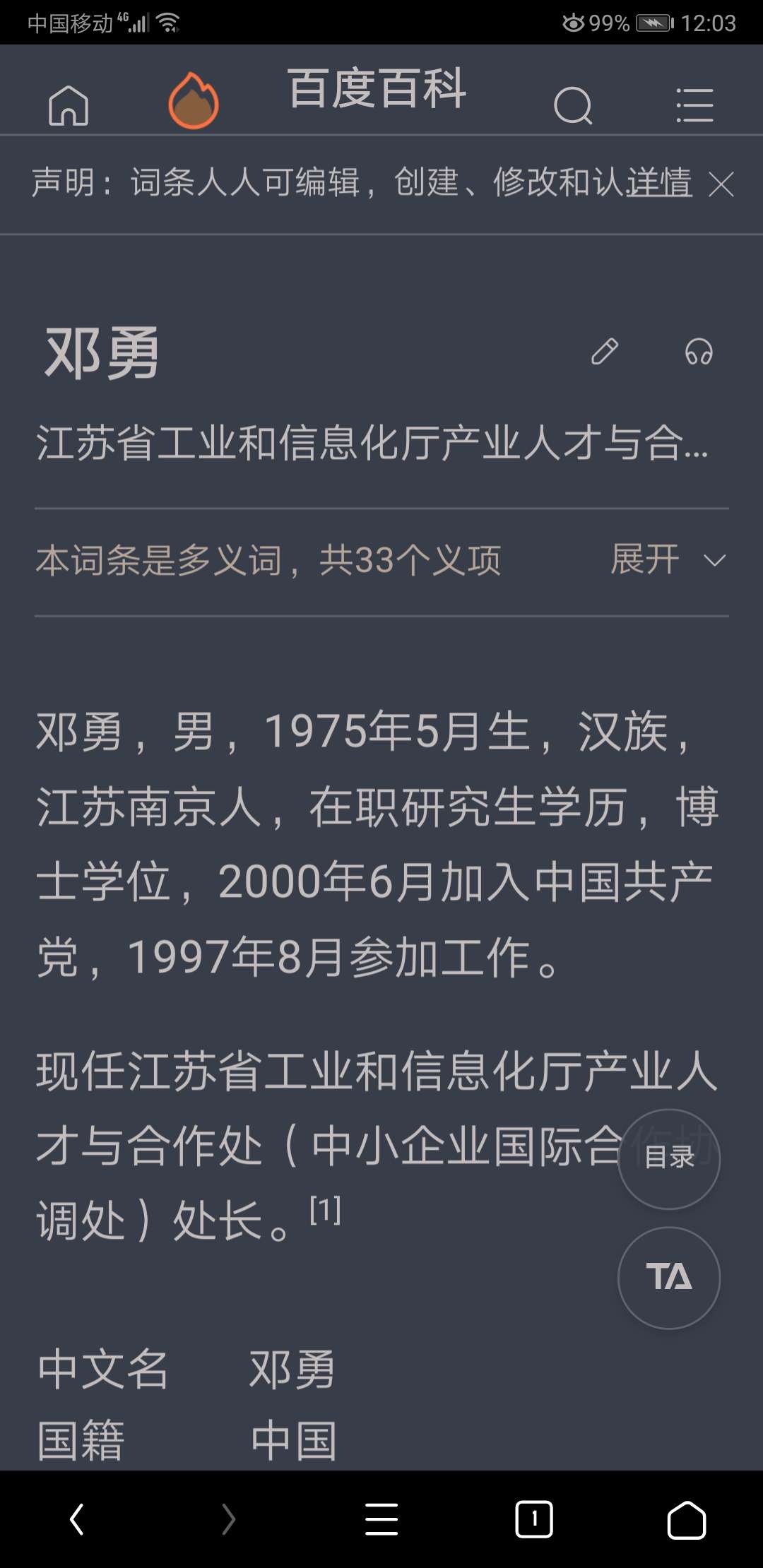763x1568 pixels.
Task: Open the search magnifier icon
Action: pyautogui.click(x=573, y=106)
